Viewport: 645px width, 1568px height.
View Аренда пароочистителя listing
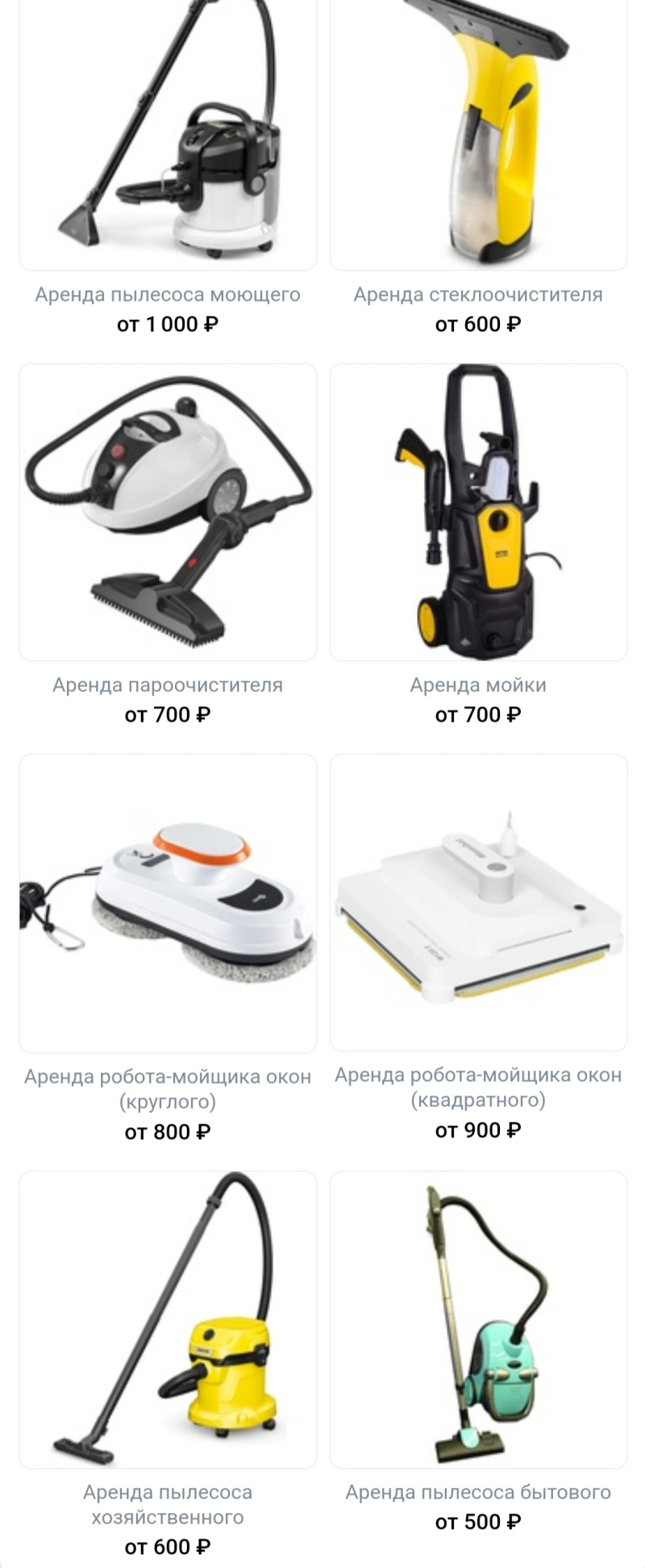click(168, 512)
